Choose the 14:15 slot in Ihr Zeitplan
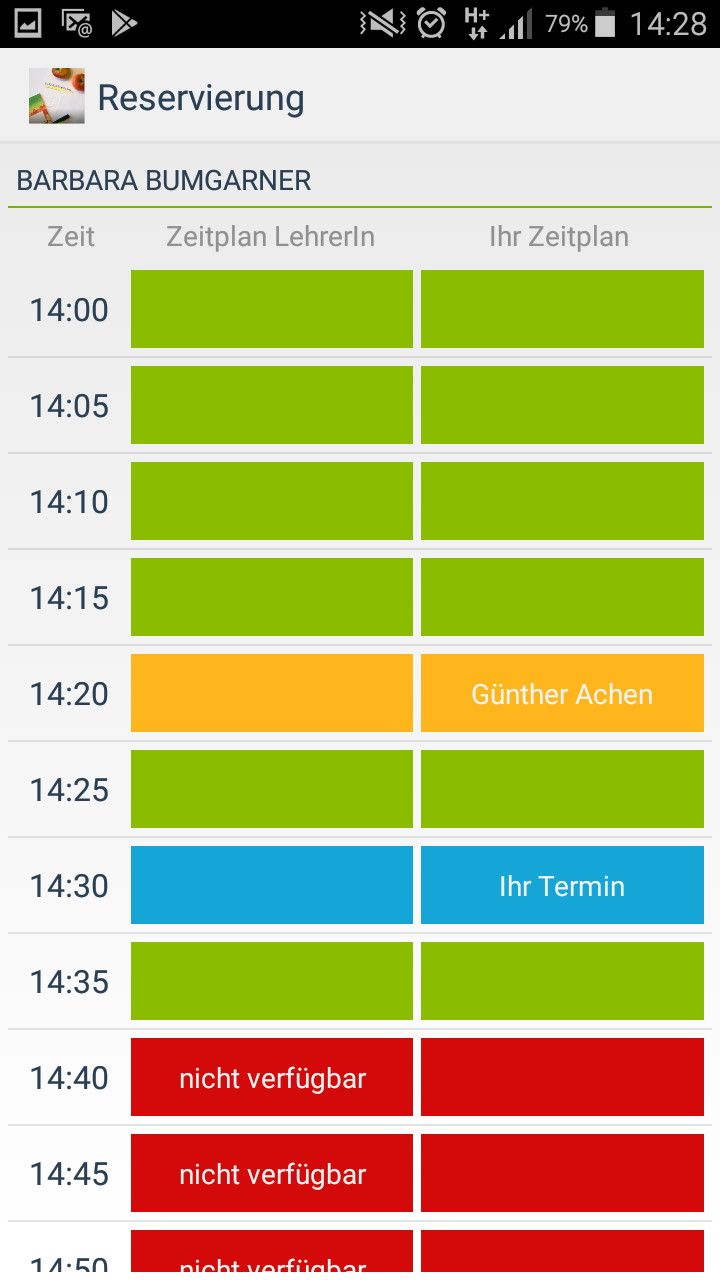 [562, 597]
